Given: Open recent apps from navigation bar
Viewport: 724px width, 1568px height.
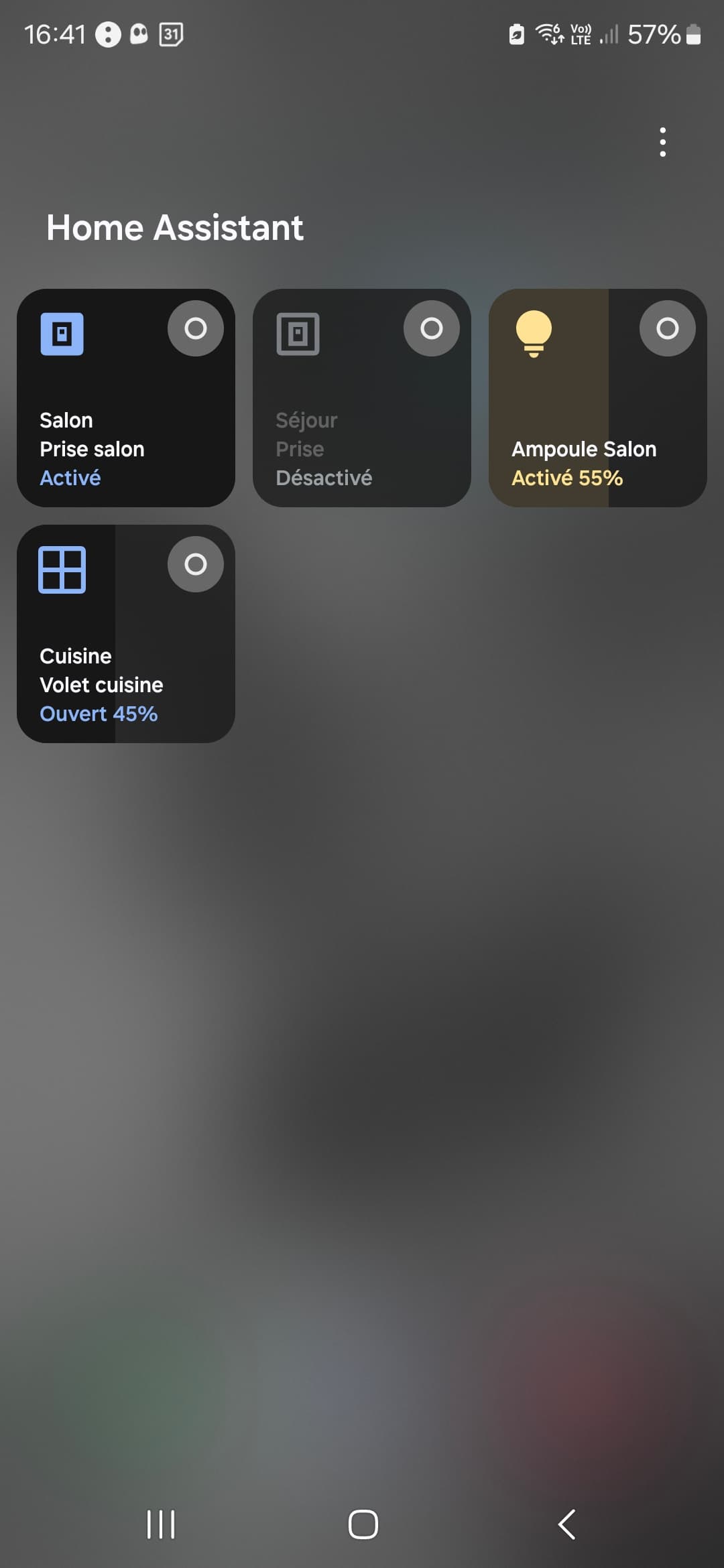Looking at the screenshot, I should click(161, 1524).
